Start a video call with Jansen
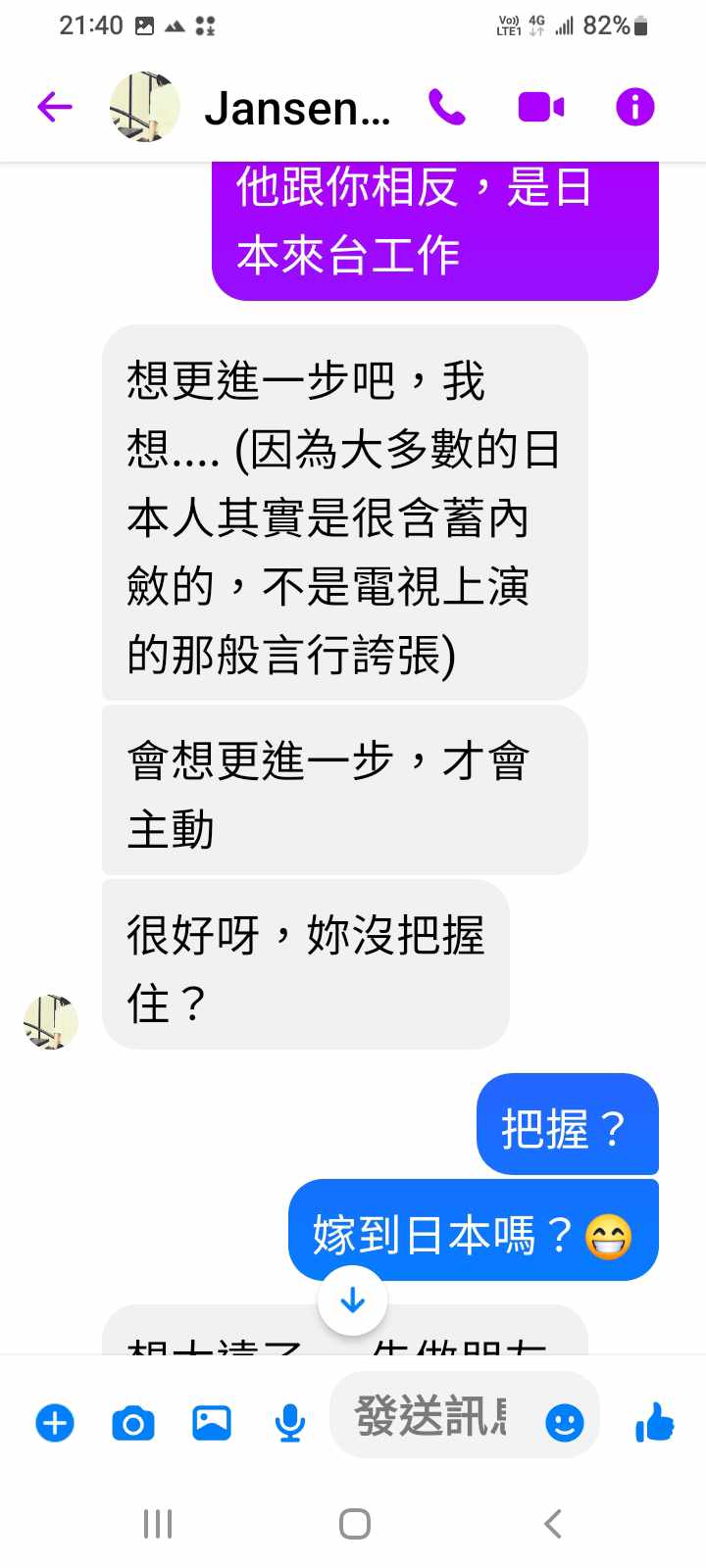706x1568 pixels. coord(541,107)
